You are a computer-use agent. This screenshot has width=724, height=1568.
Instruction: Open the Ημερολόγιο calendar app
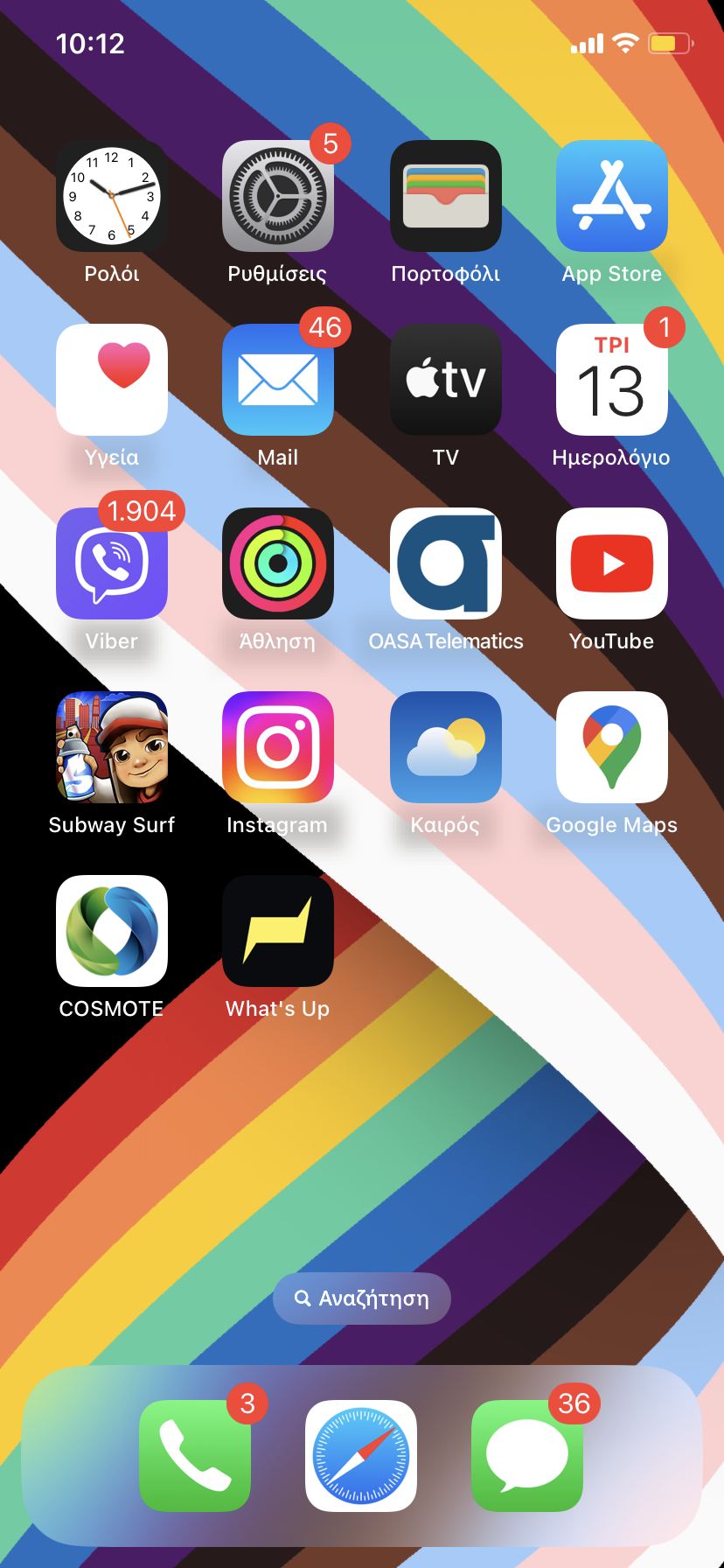click(612, 380)
